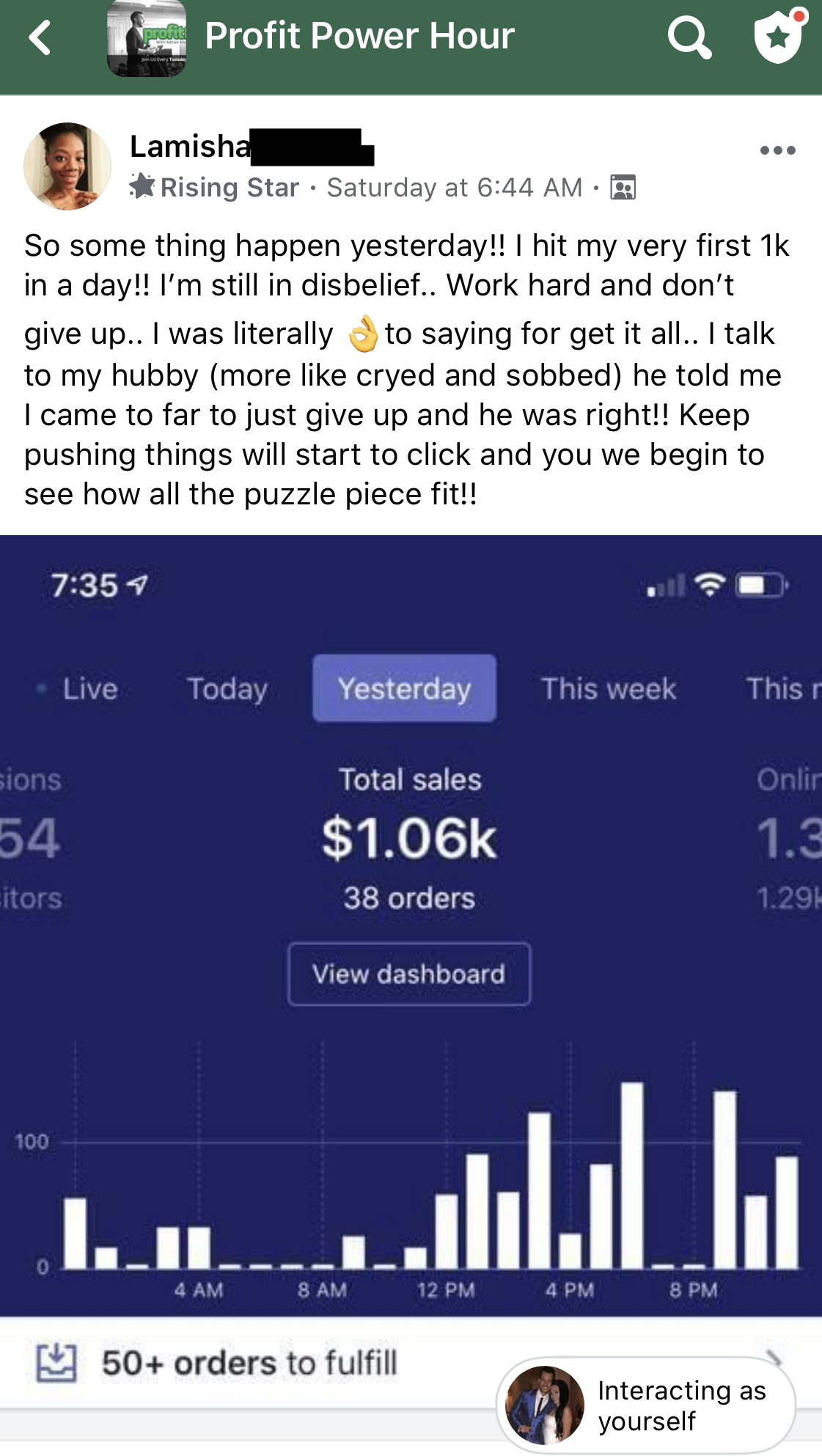Go back from the group page

pyautogui.click(x=40, y=37)
